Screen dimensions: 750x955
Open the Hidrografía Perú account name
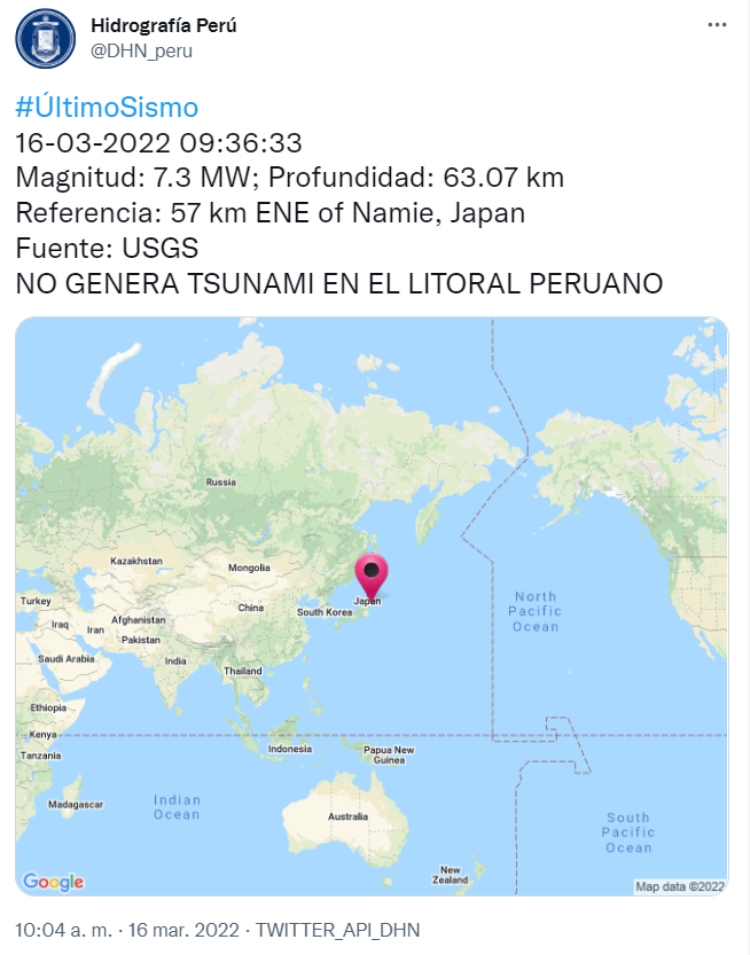pos(164,26)
